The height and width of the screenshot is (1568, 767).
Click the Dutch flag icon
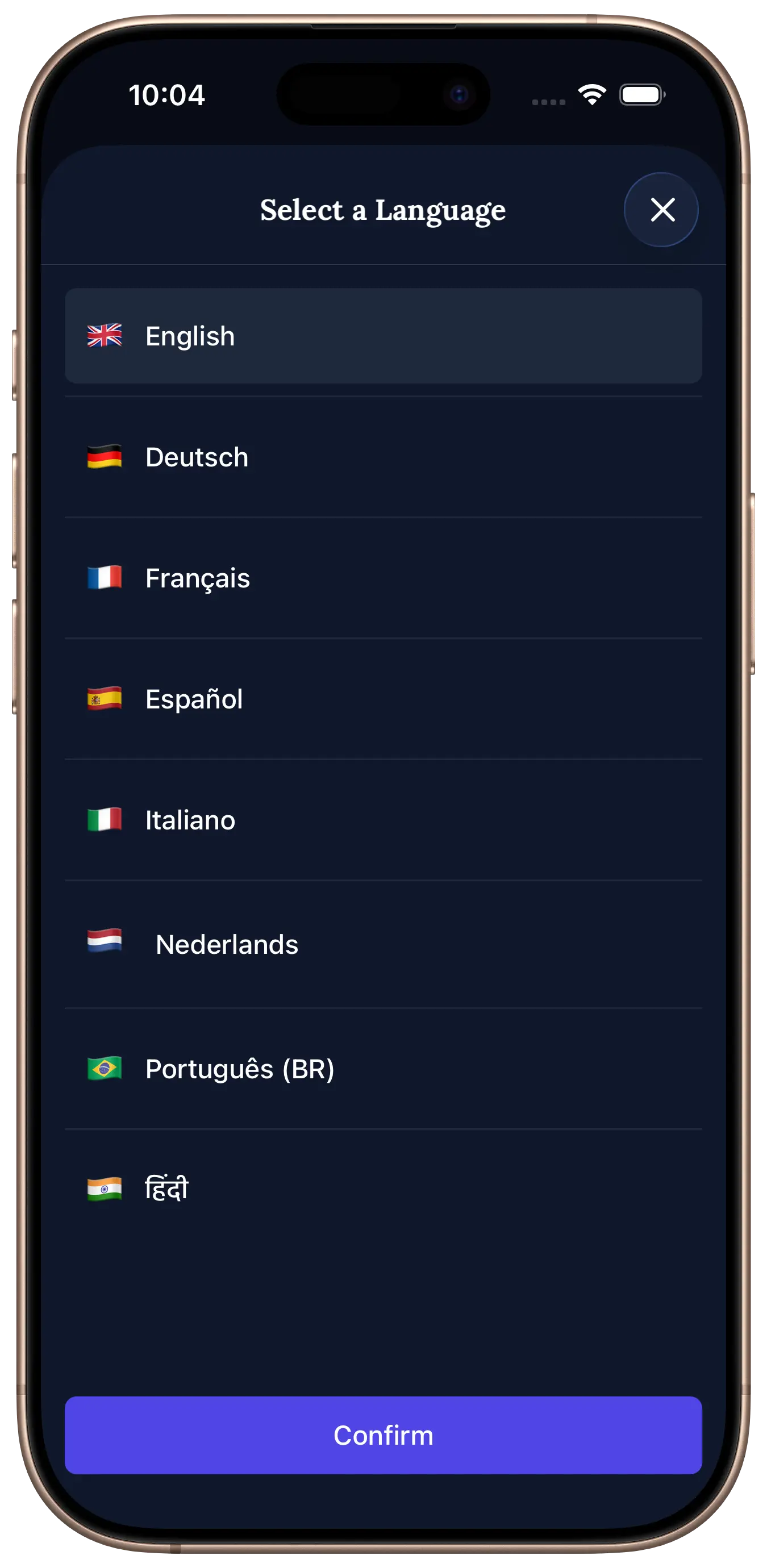pos(105,944)
